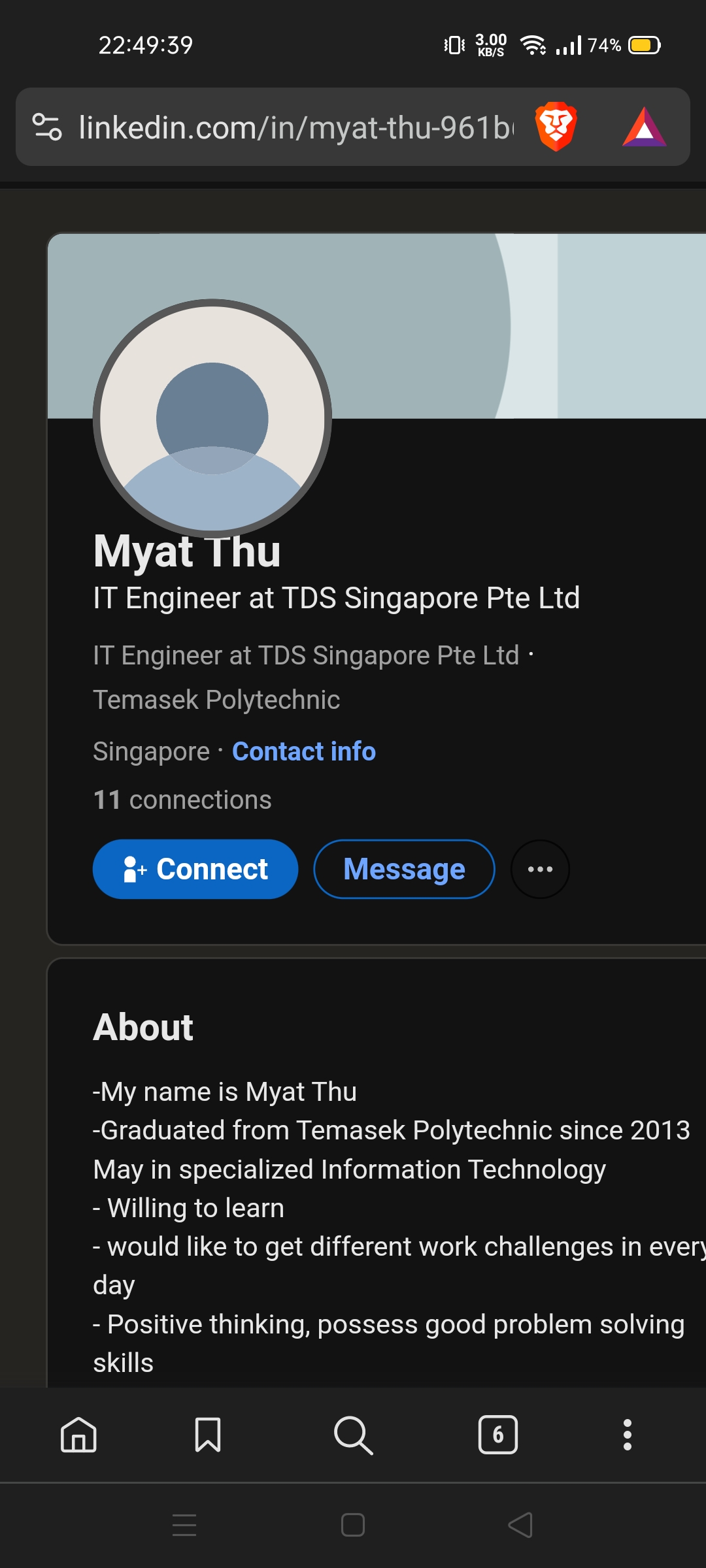Open site settings icon in address bar
This screenshot has height=1568, width=706.
(x=47, y=127)
